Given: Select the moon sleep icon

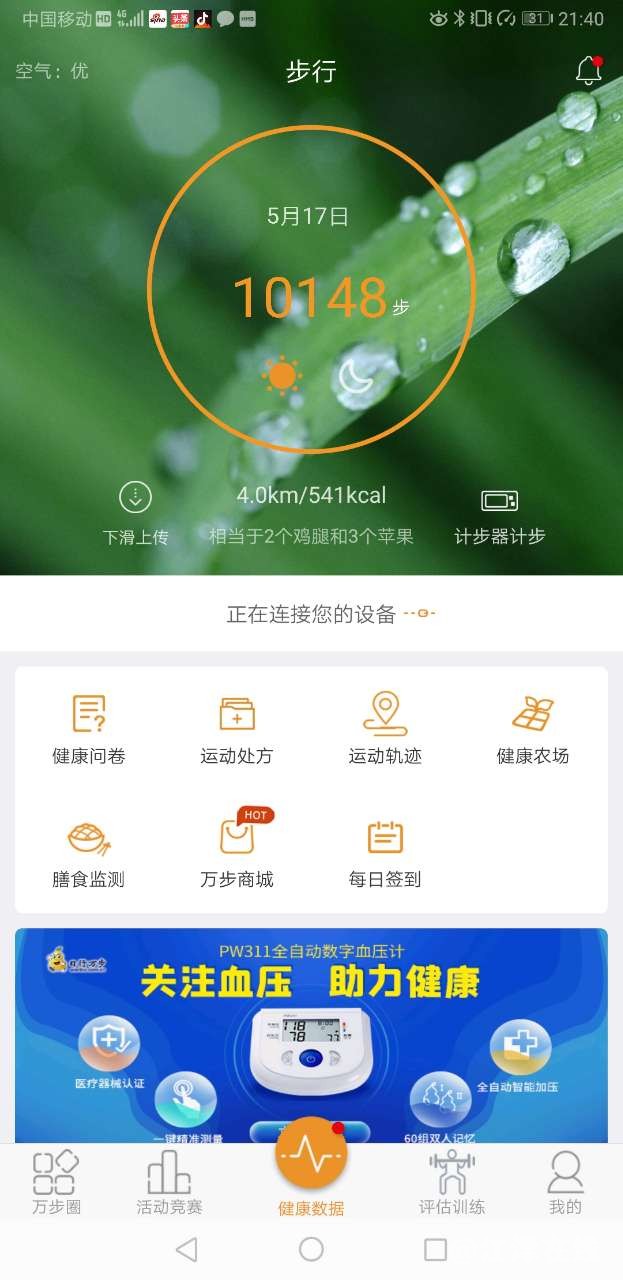Looking at the screenshot, I should click(355, 376).
